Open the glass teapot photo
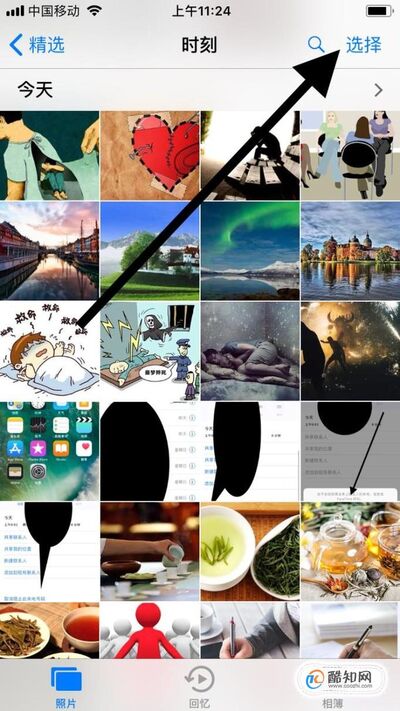The image size is (400, 711). click(351, 552)
